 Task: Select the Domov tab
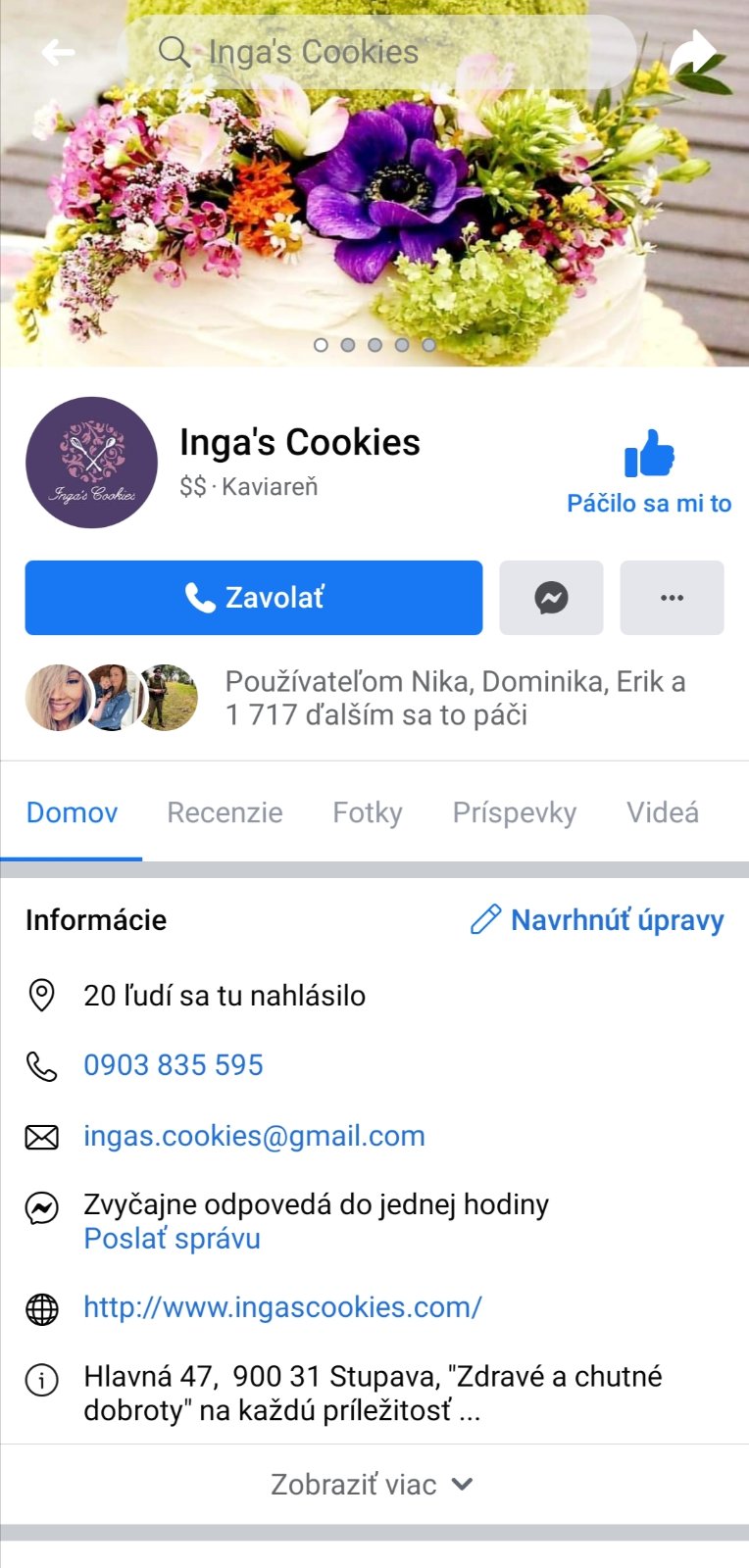click(x=72, y=812)
